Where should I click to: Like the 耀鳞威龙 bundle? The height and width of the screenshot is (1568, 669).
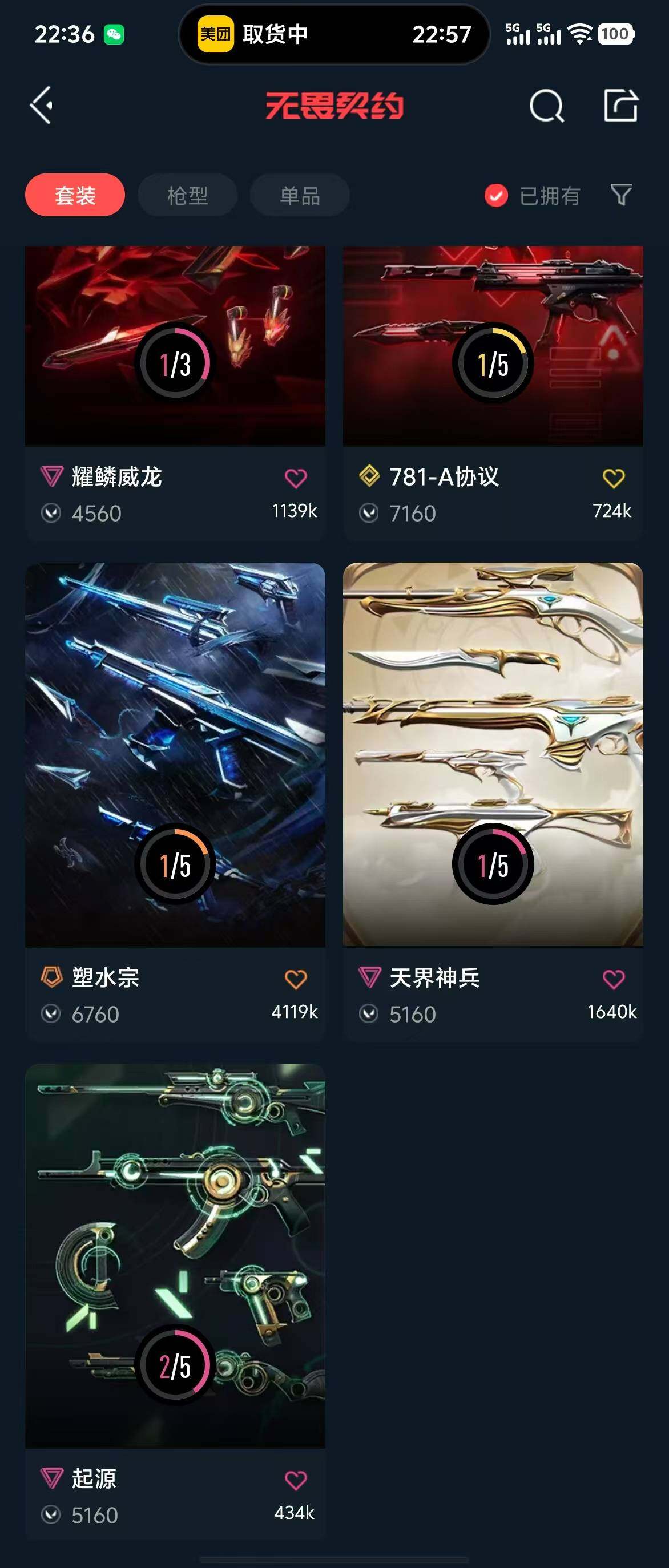point(296,478)
